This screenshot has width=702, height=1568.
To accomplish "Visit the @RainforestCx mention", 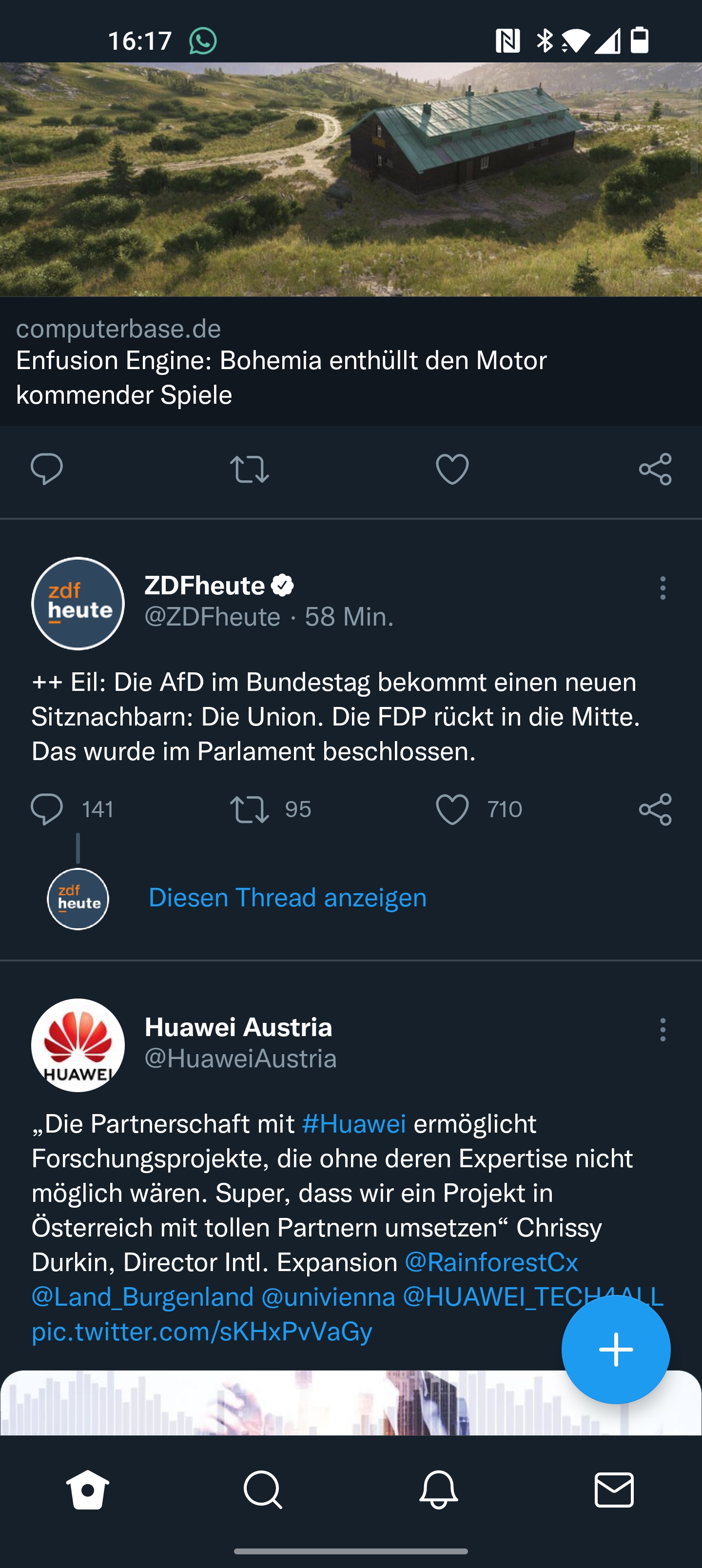I will (x=491, y=1262).
